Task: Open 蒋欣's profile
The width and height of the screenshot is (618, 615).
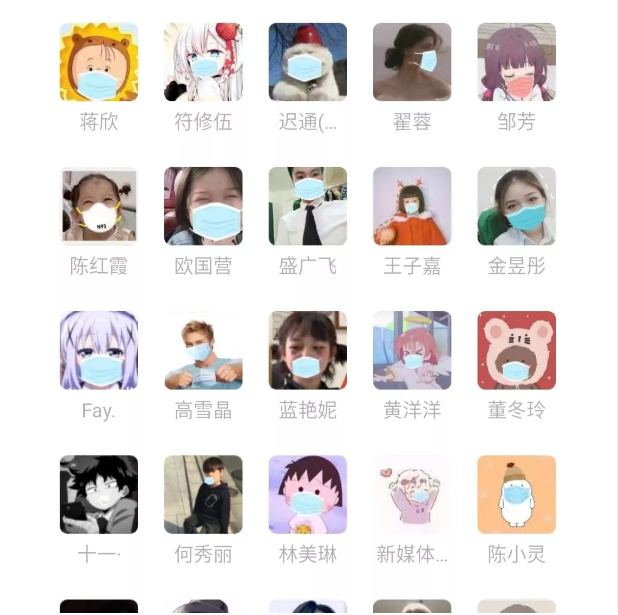Action: point(99,62)
